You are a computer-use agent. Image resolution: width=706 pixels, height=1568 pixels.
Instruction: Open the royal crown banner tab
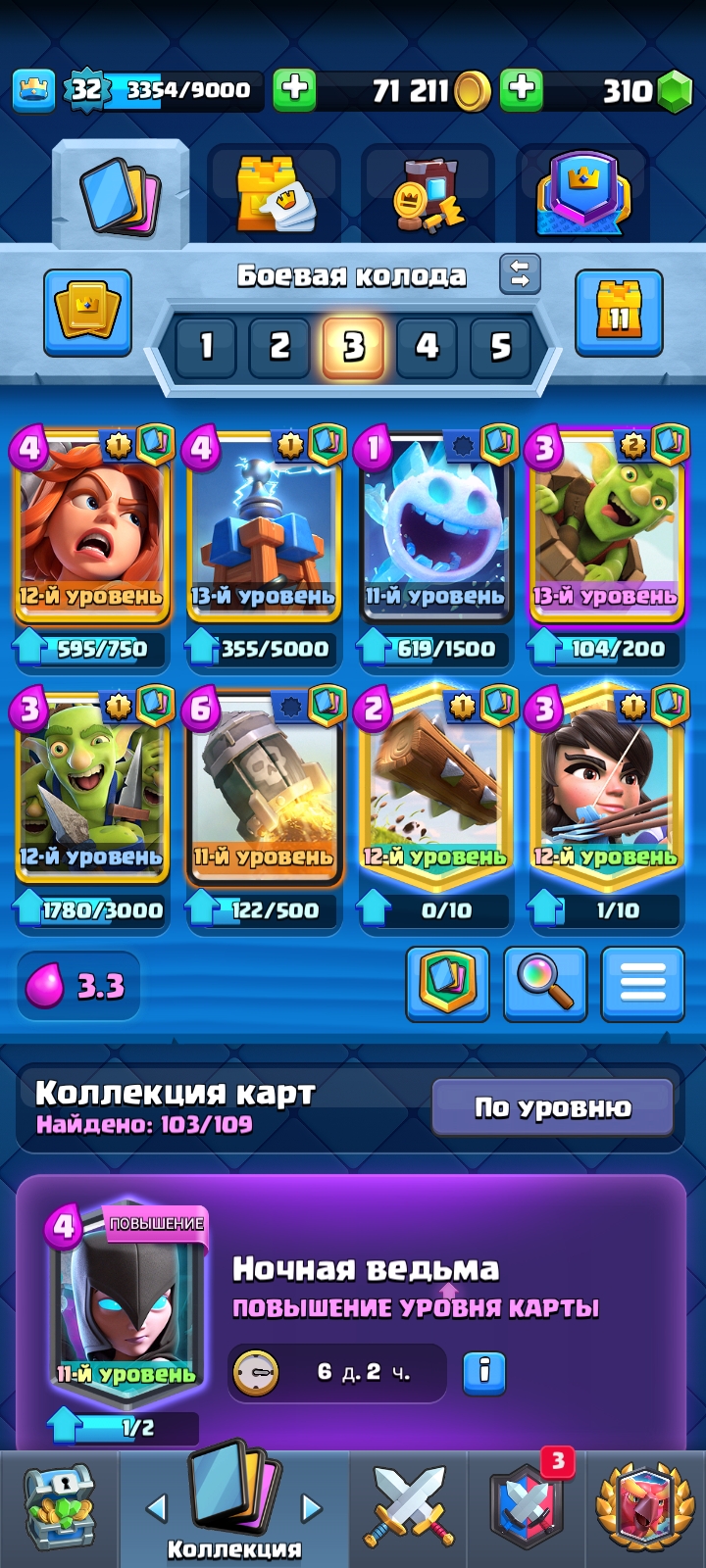(582, 194)
